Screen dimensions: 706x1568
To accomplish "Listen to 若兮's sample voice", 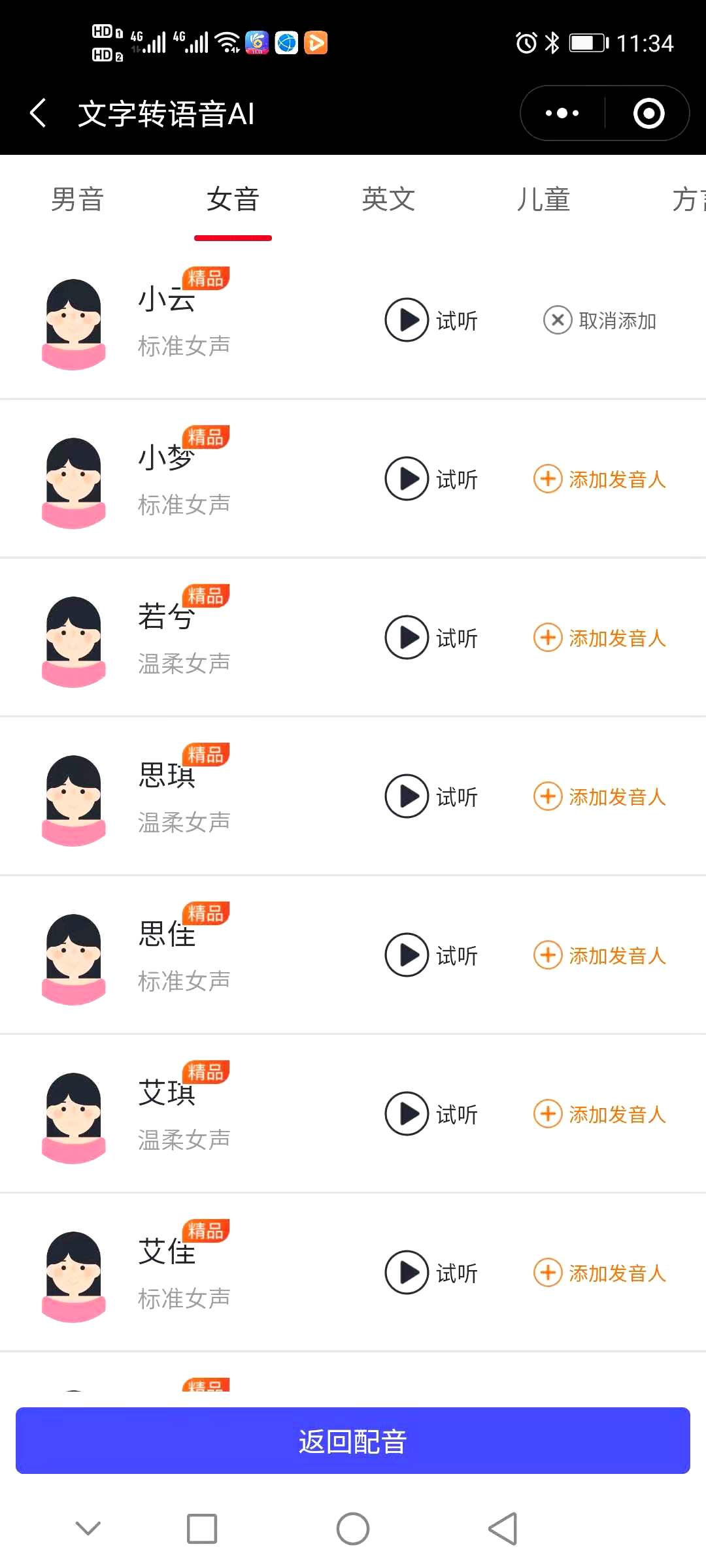I will (431, 638).
